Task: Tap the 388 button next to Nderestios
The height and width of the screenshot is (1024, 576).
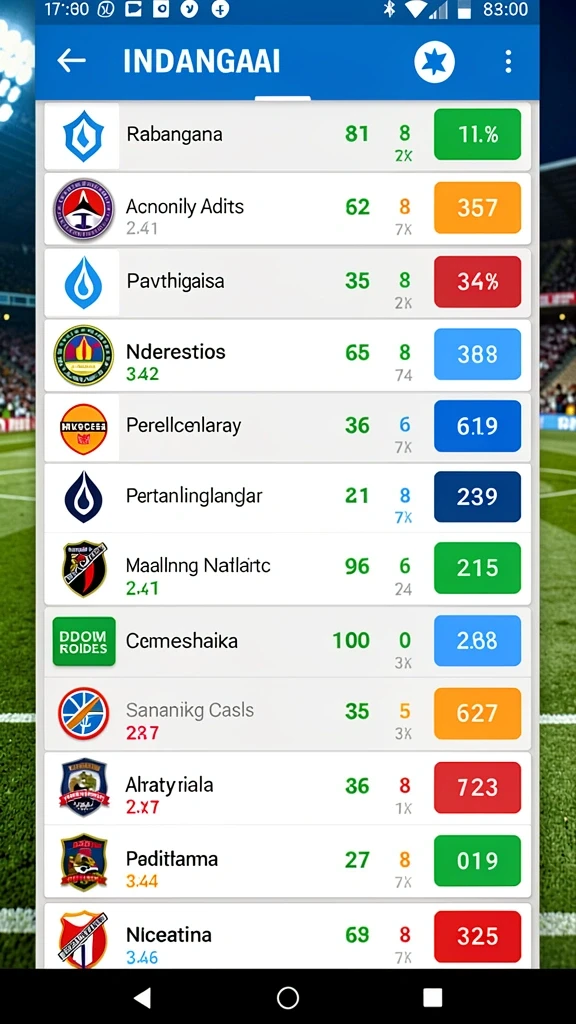Action: tap(477, 354)
